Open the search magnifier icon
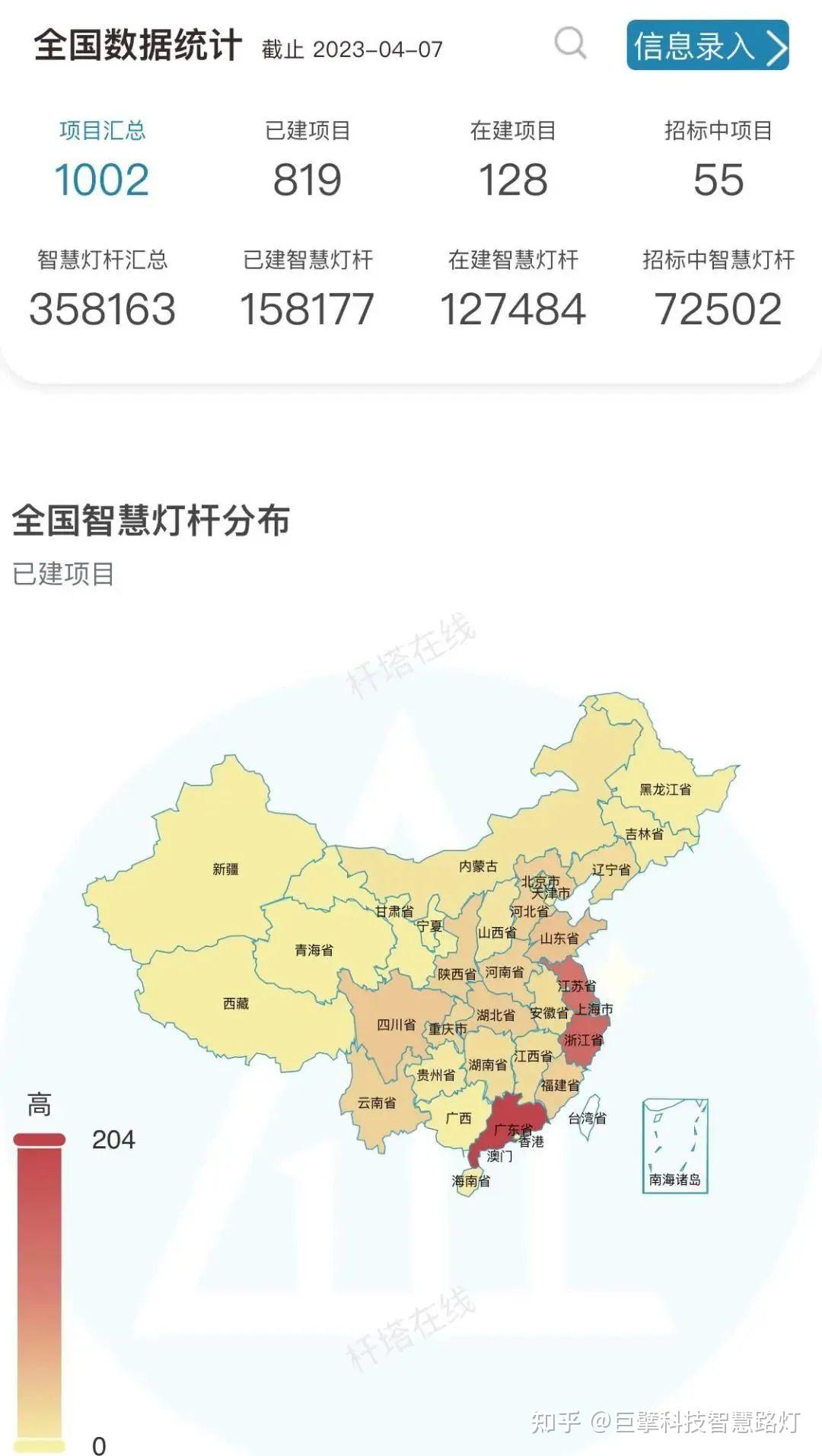This screenshot has width=822, height=1456. point(570,43)
